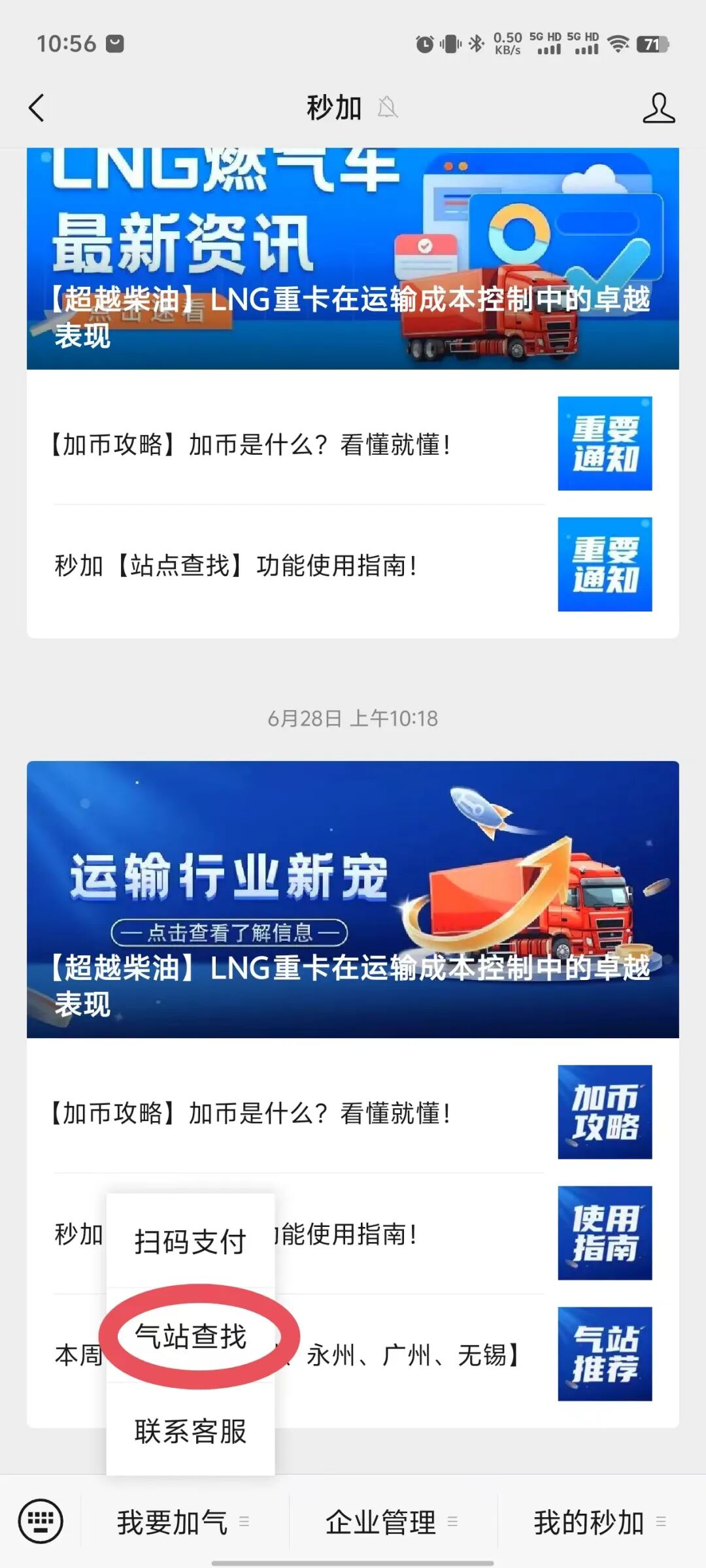Open the LNG燃气车最新资讯 banner article

[x=352, y=258]
